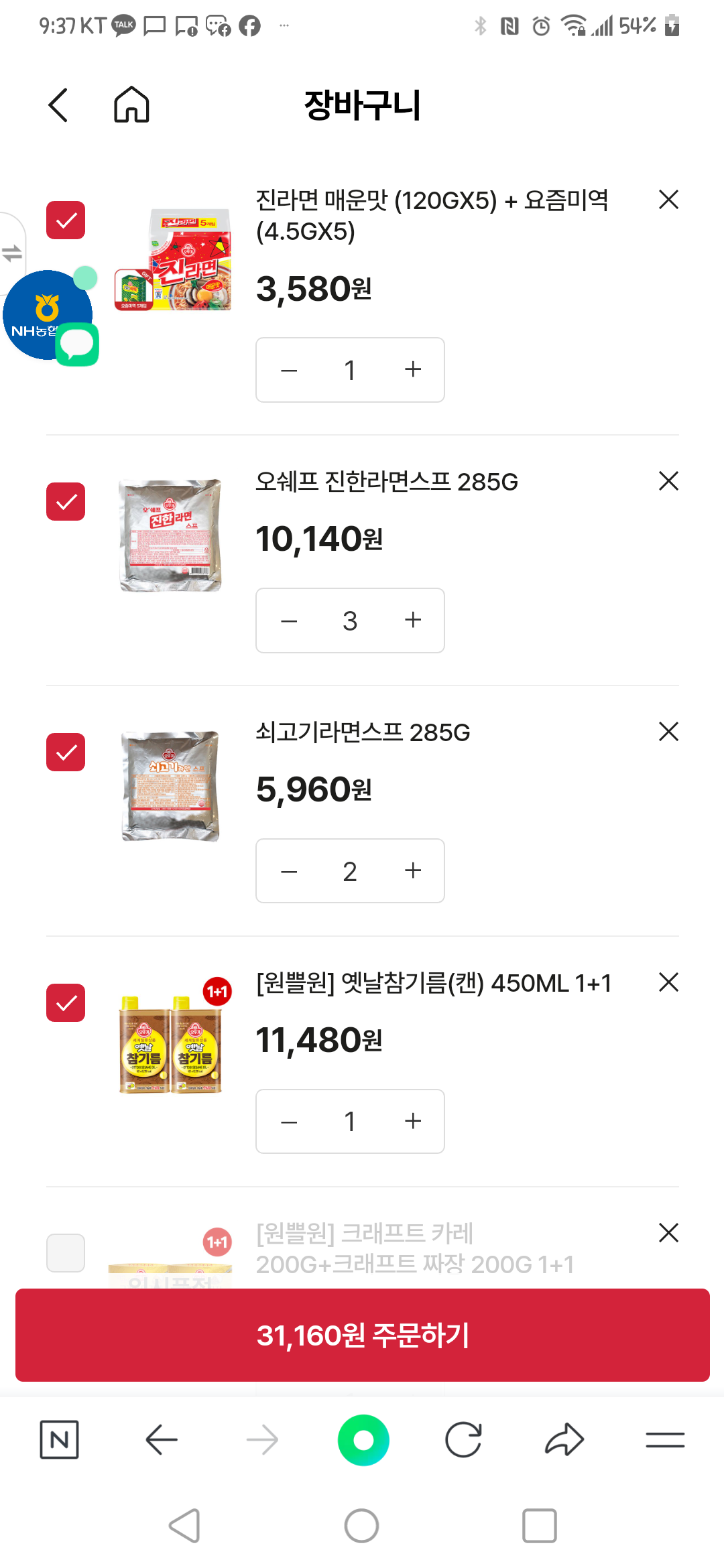
Task: Deselect the 오쉐프 진한라면스프 285G checkbox
Action: [x=66, y=501]
